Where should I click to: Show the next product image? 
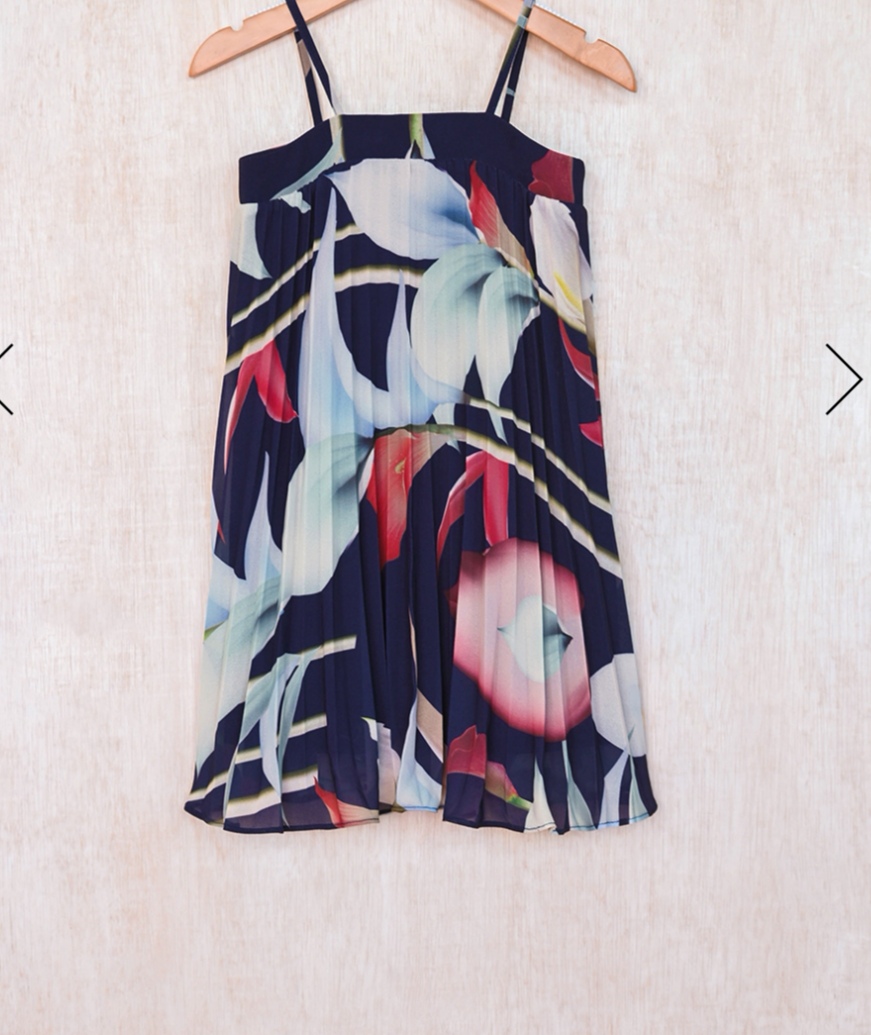(x=843, y=380)
